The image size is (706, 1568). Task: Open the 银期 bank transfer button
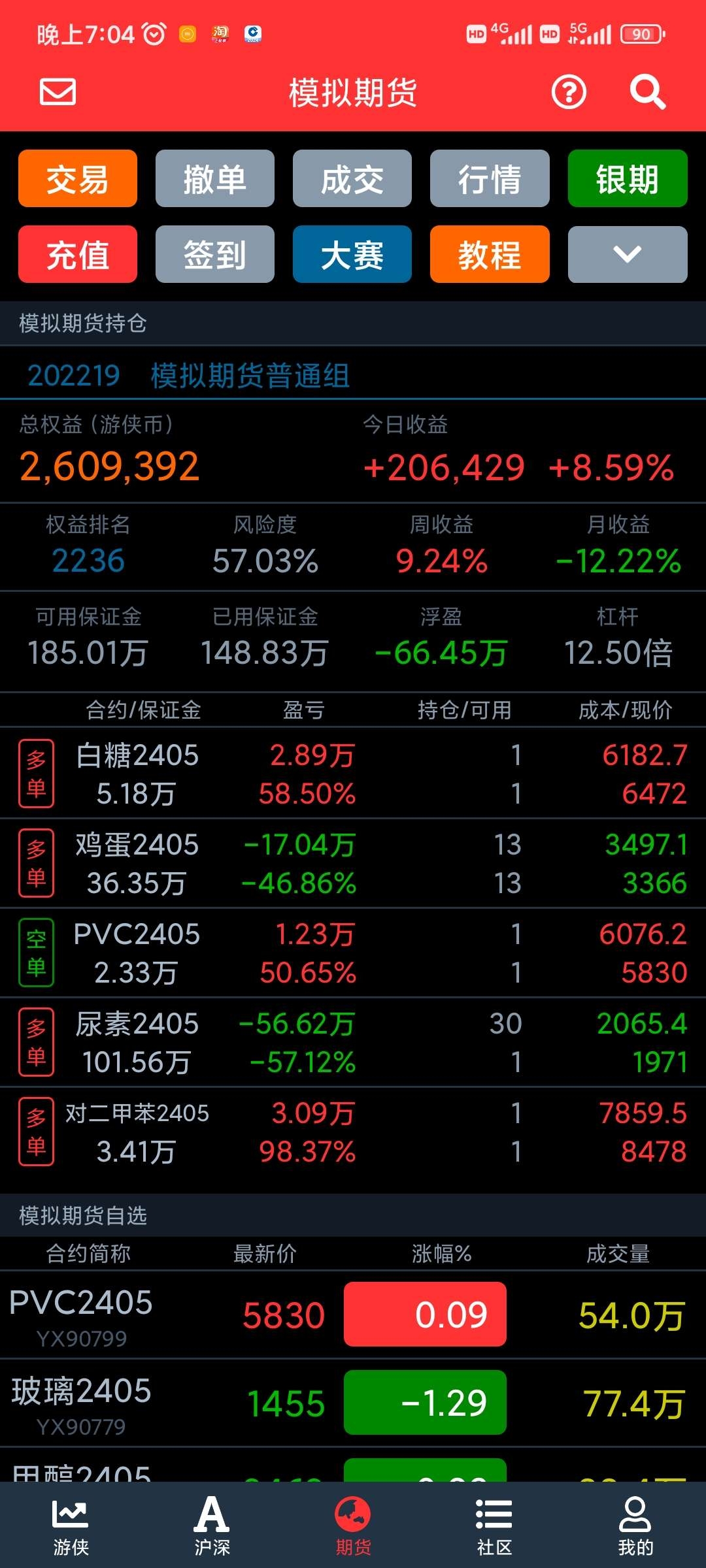[628, 178]
